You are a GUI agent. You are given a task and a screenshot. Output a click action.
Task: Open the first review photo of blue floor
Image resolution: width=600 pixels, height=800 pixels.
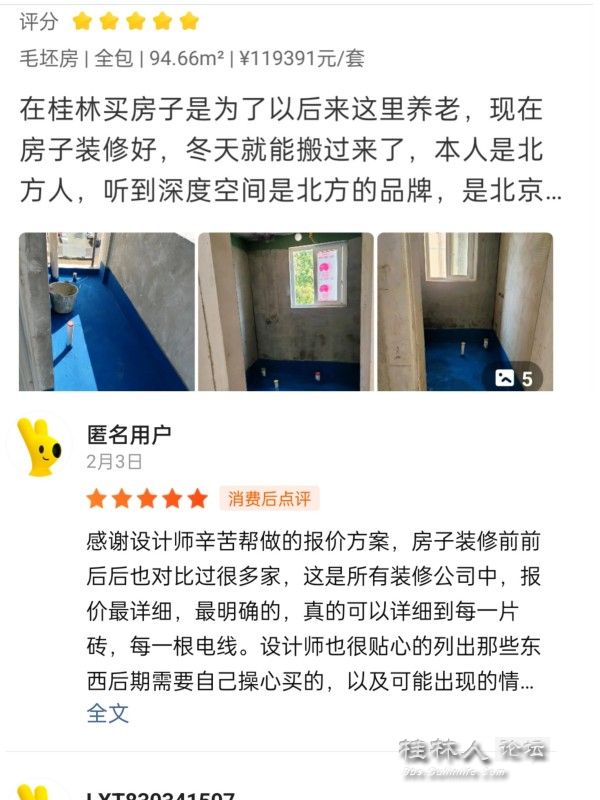pos(106,311)
